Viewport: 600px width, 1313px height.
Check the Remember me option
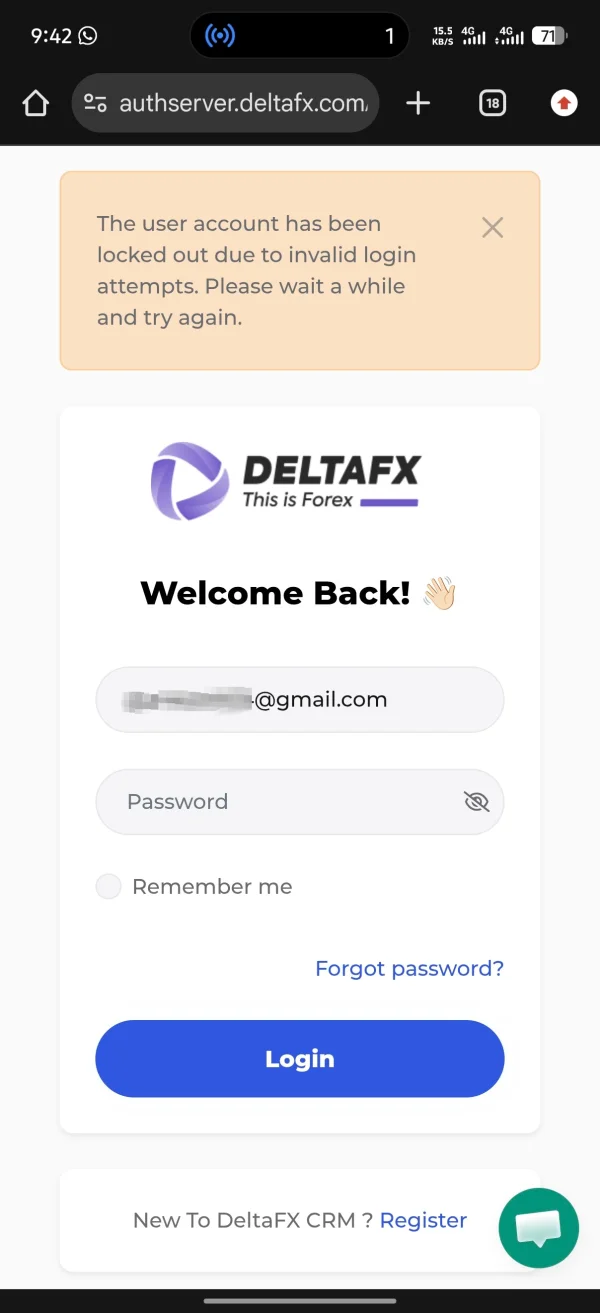coord(108,886)
